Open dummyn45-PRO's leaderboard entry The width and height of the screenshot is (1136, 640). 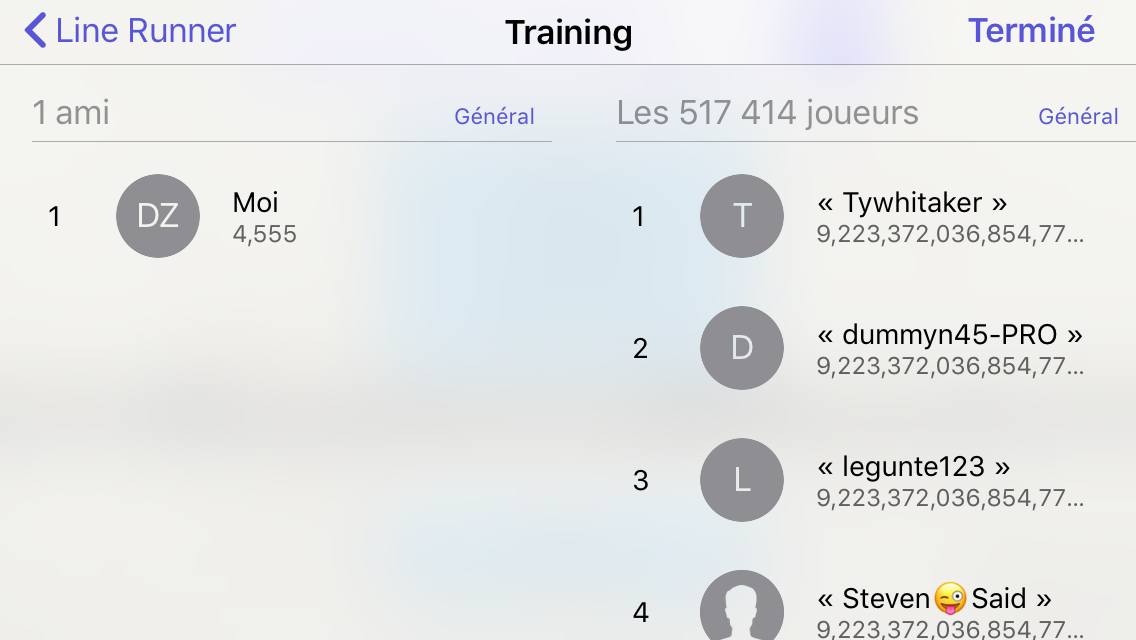(948, 348)
